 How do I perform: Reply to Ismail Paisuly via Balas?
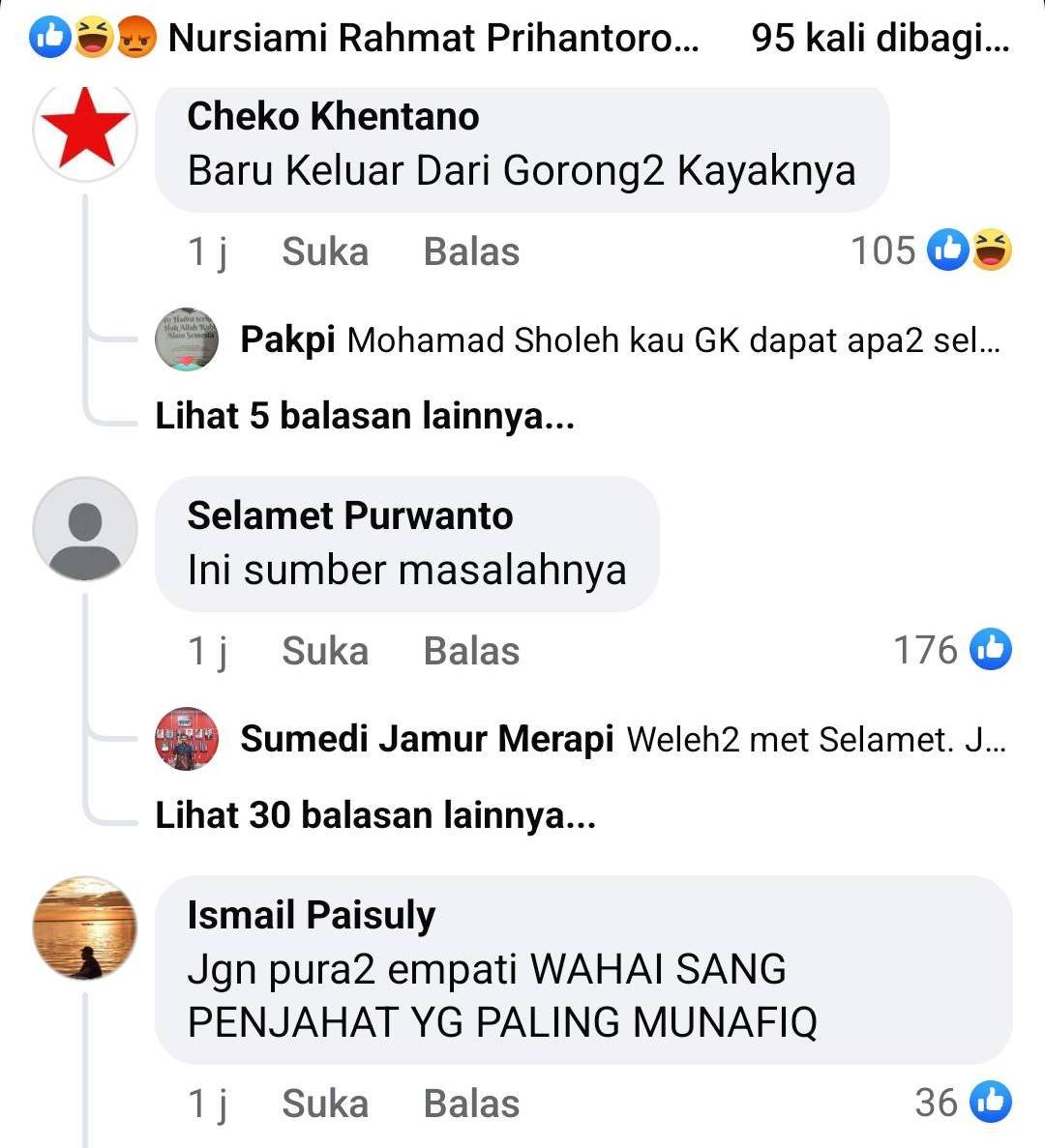(x=471, y=1104)
